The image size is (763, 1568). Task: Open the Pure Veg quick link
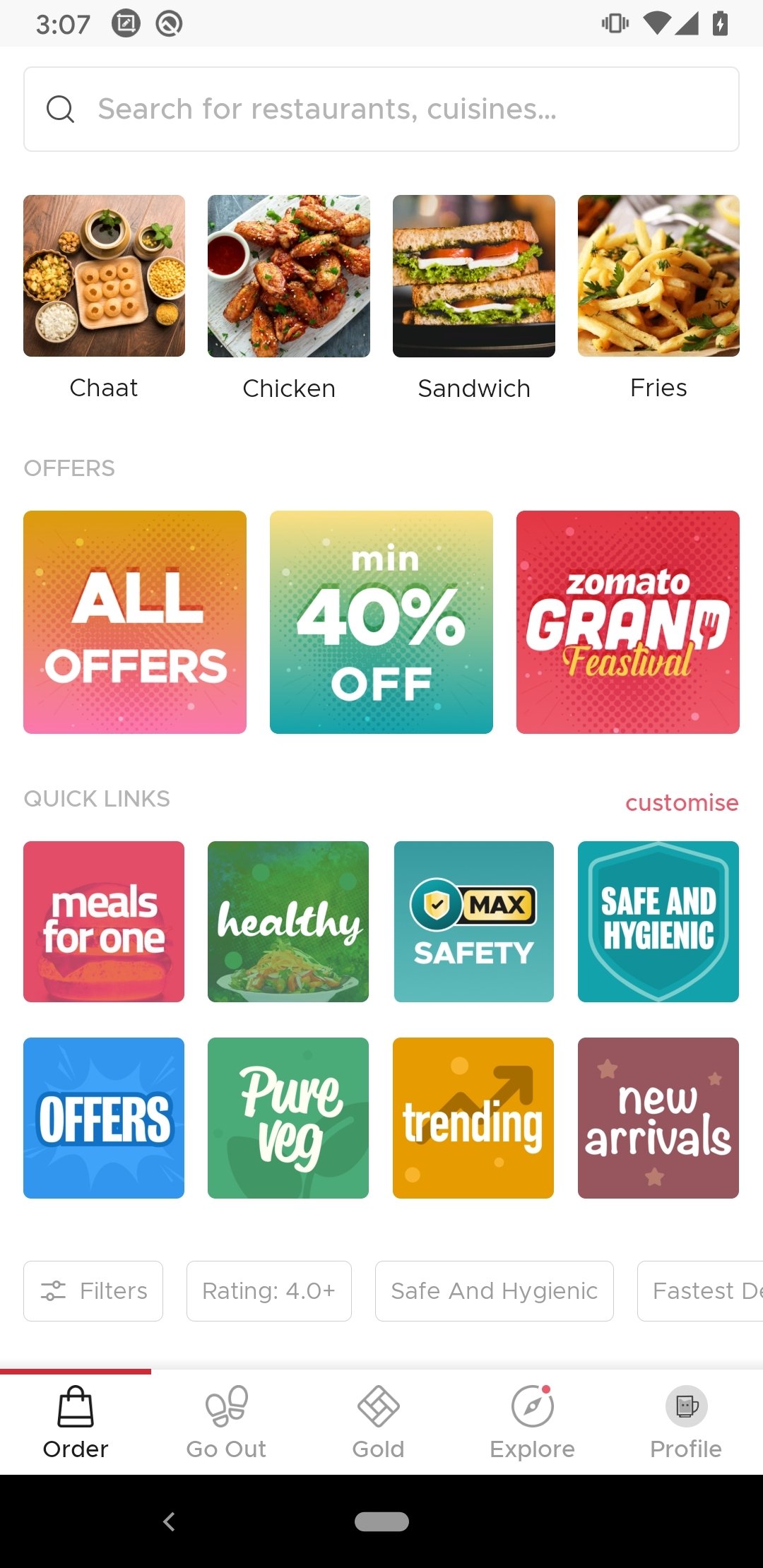pyautogui.click(x=288, y=1118)
